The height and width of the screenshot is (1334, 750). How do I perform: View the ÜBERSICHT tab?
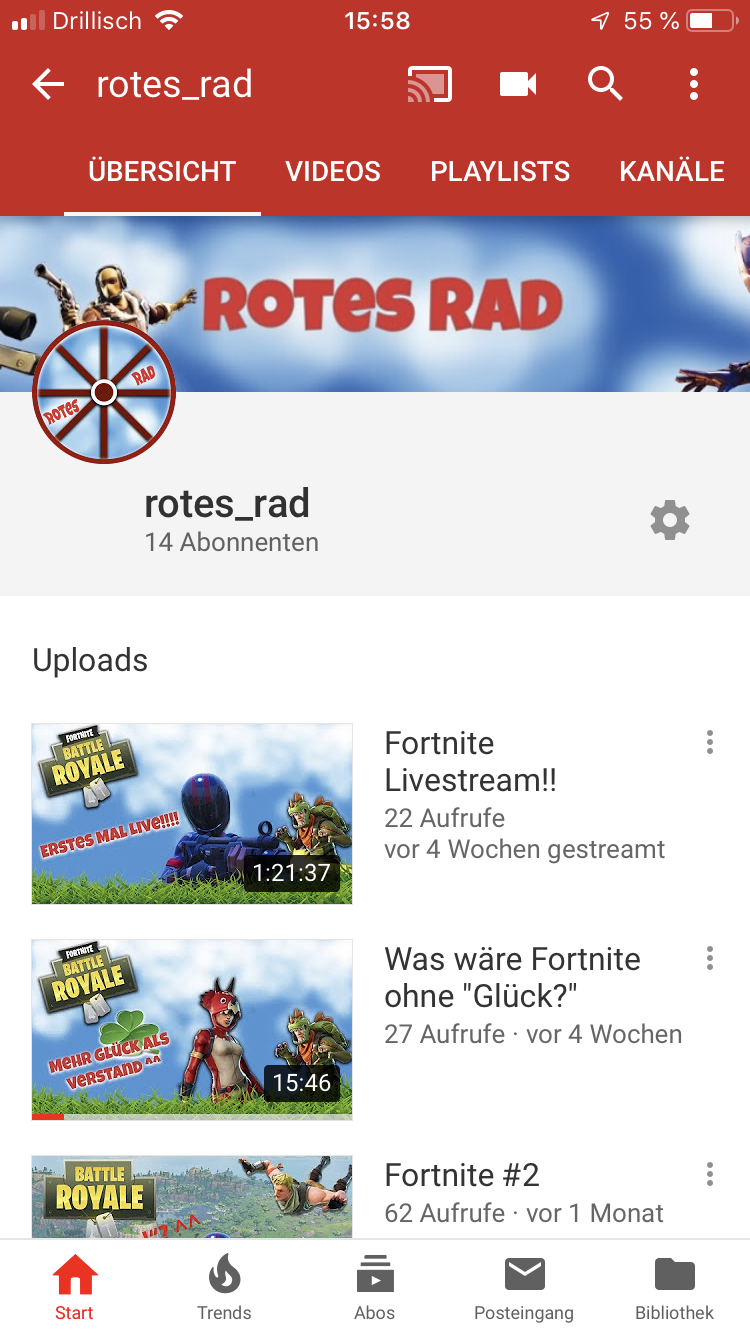(162, 171)
